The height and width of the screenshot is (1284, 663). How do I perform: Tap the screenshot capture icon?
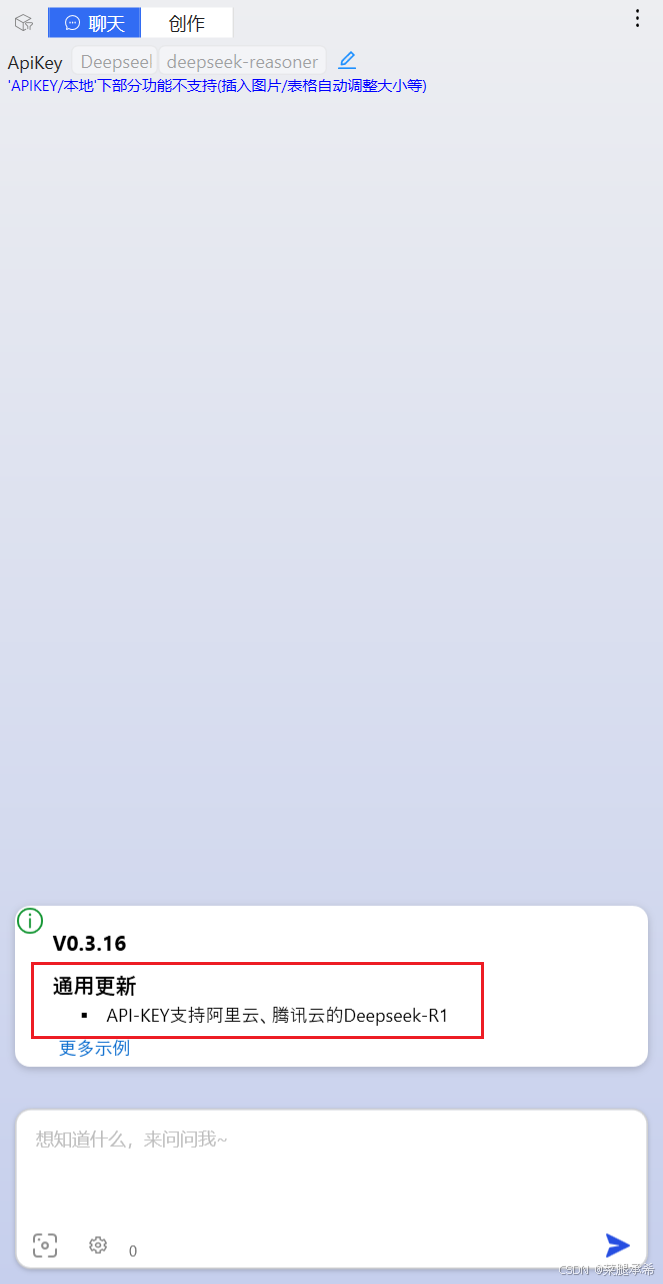point(45,1245)
